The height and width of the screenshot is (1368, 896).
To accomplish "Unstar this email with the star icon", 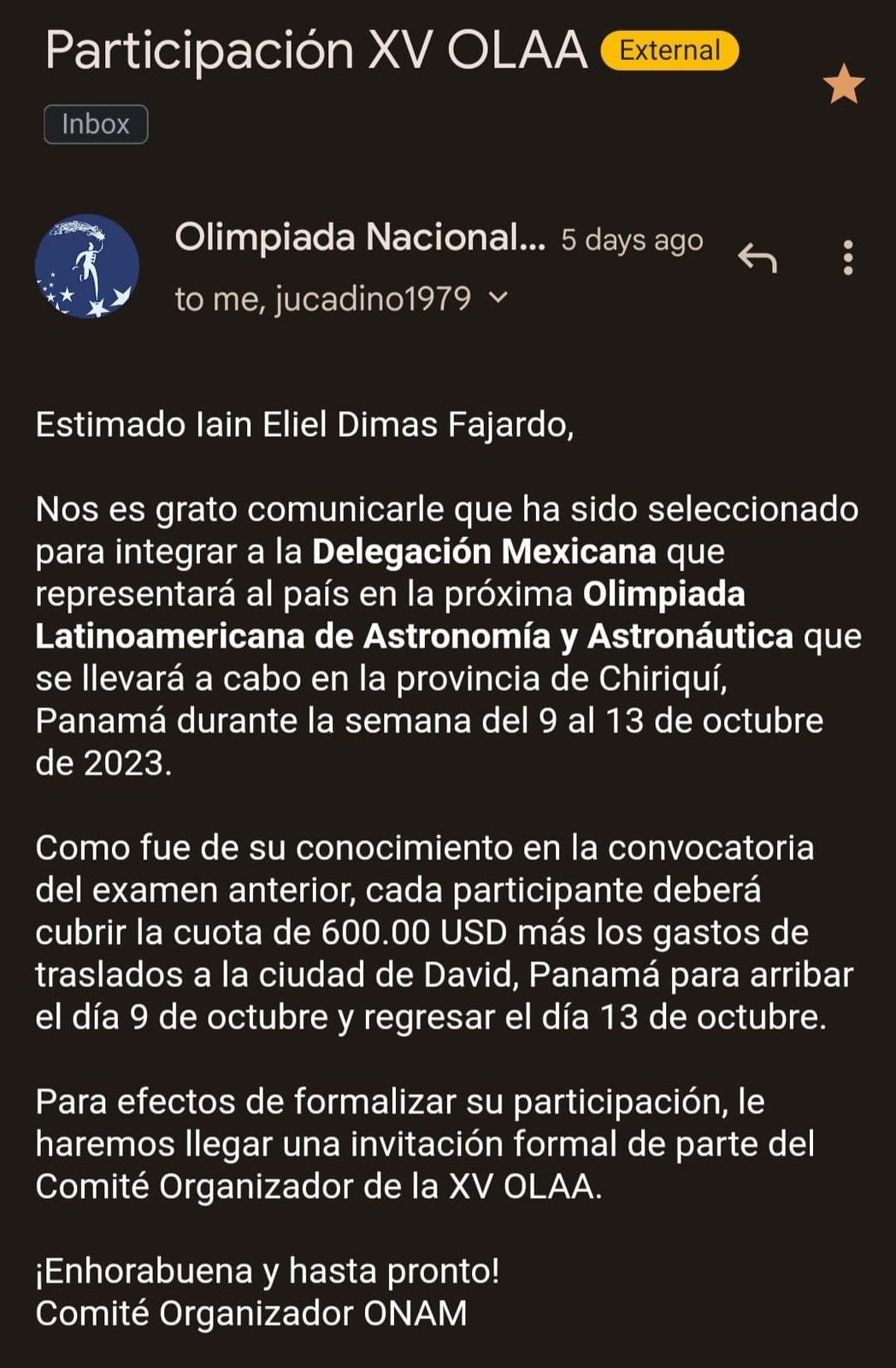I will (843, 84).
